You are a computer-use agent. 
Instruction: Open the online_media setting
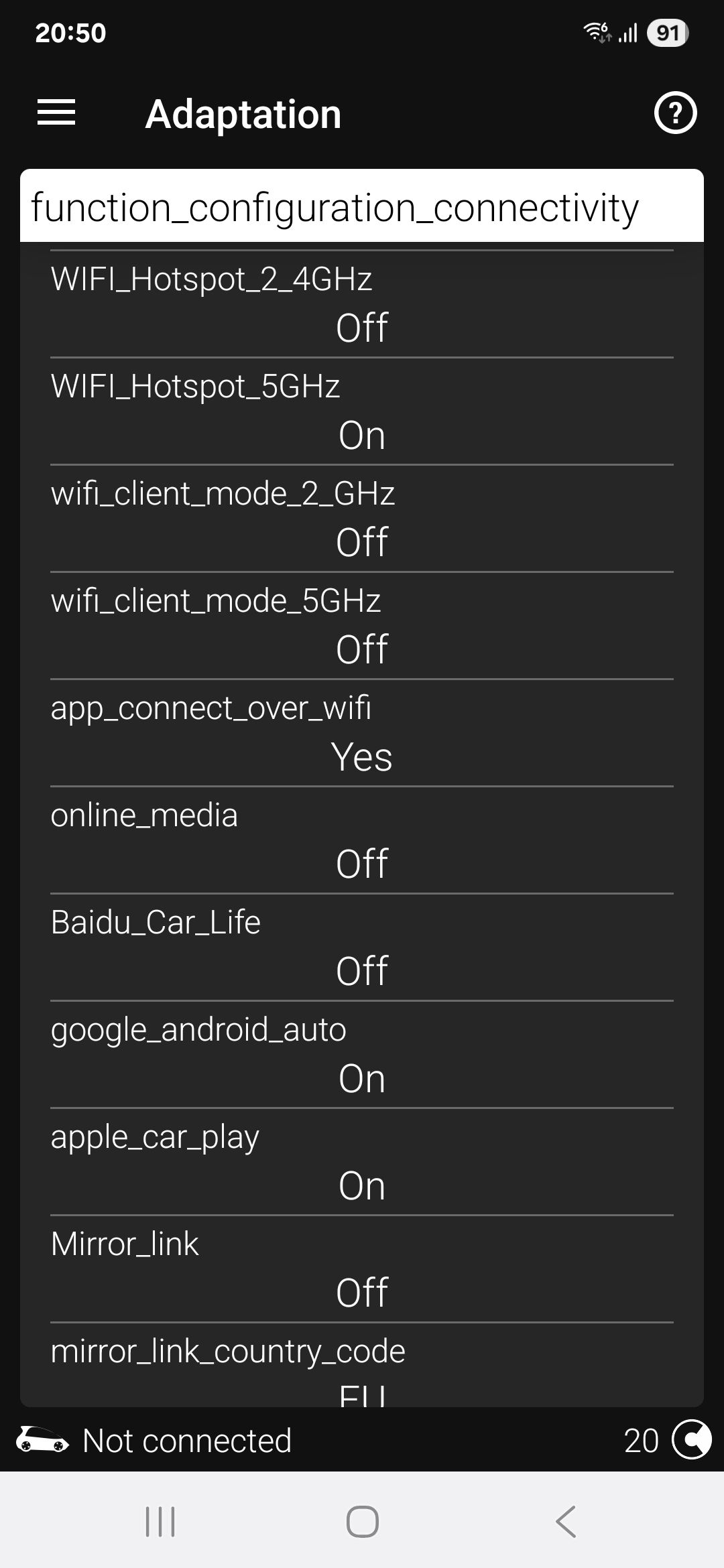[362, 840]
